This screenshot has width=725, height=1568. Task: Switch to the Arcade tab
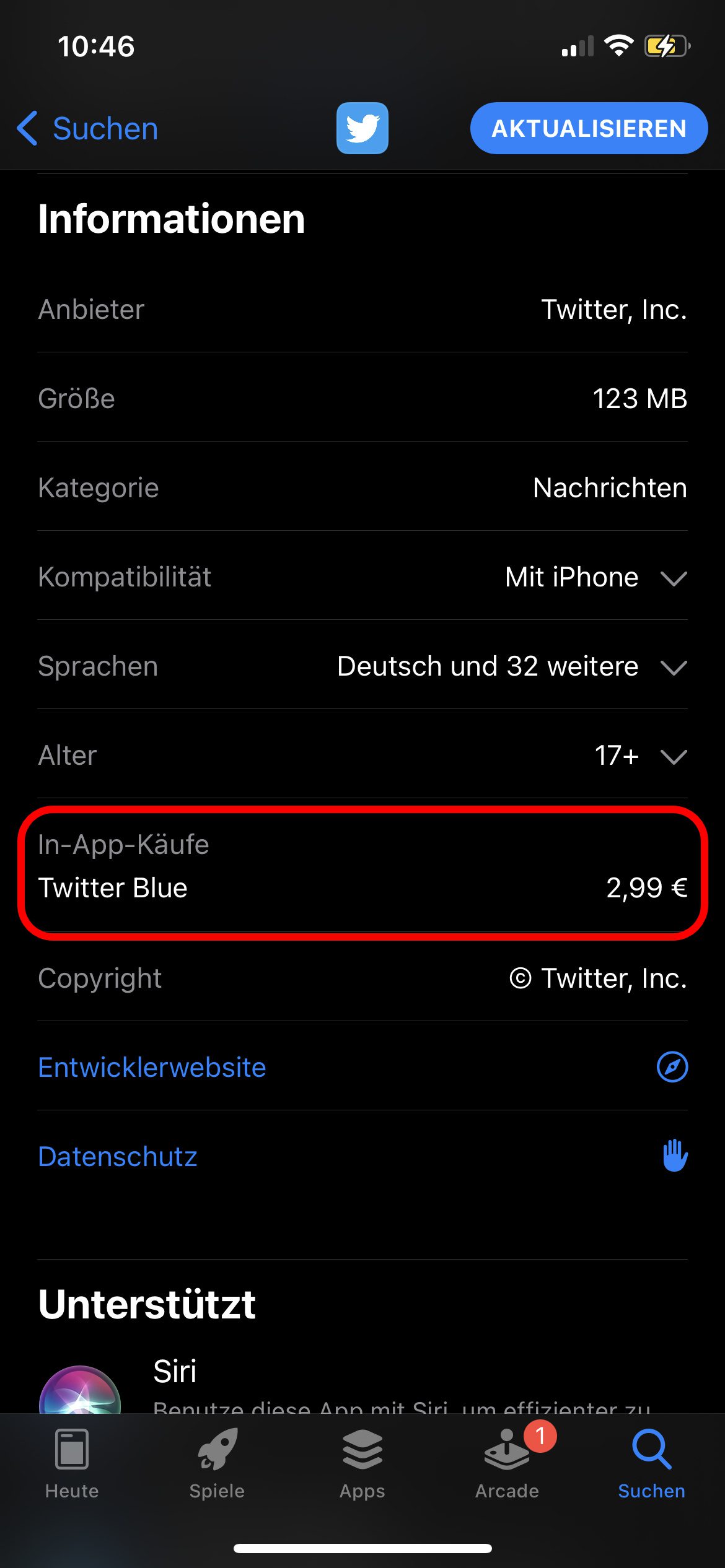(x=507, y=1464)
